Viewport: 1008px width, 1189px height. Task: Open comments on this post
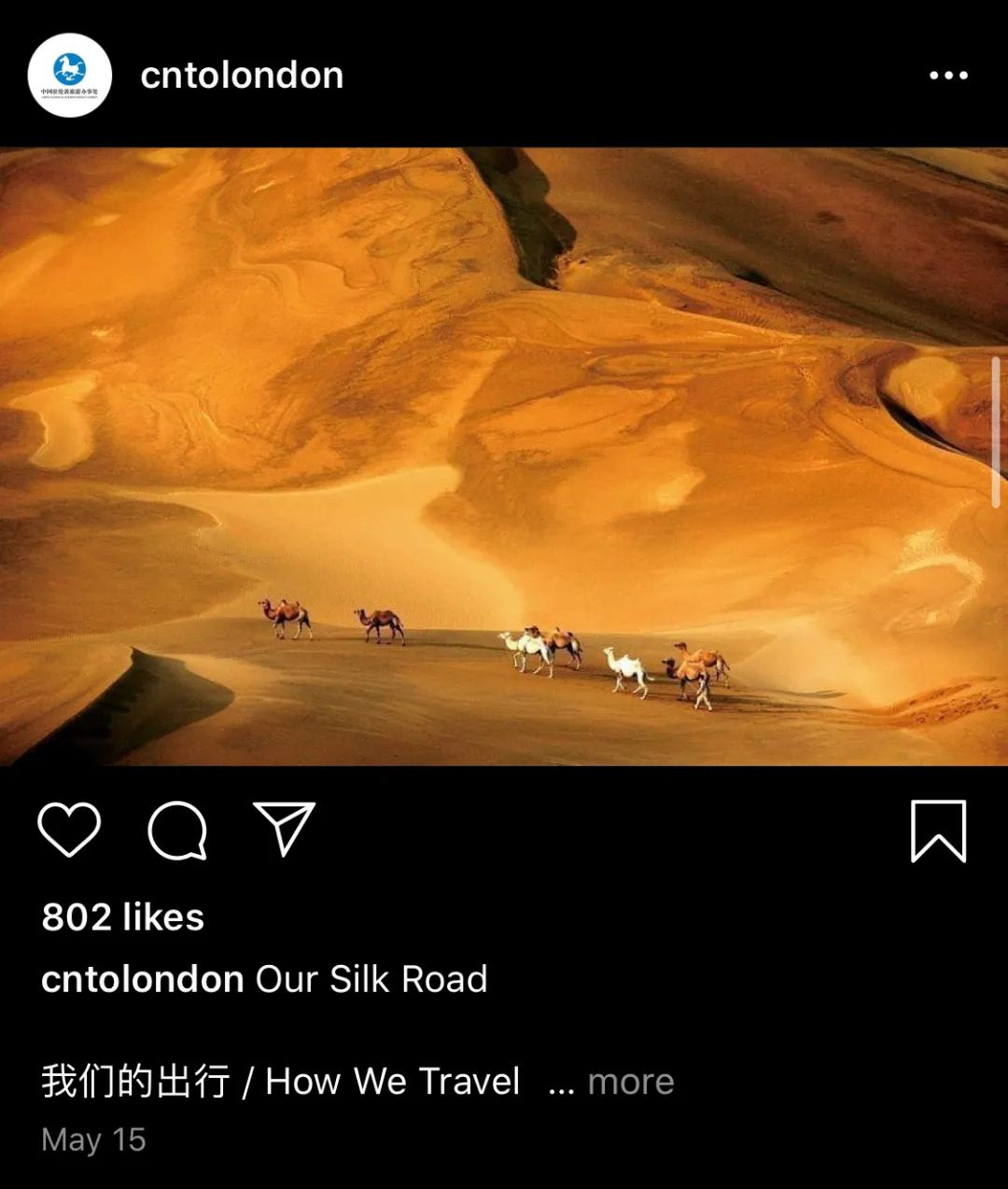pos(177,830)
